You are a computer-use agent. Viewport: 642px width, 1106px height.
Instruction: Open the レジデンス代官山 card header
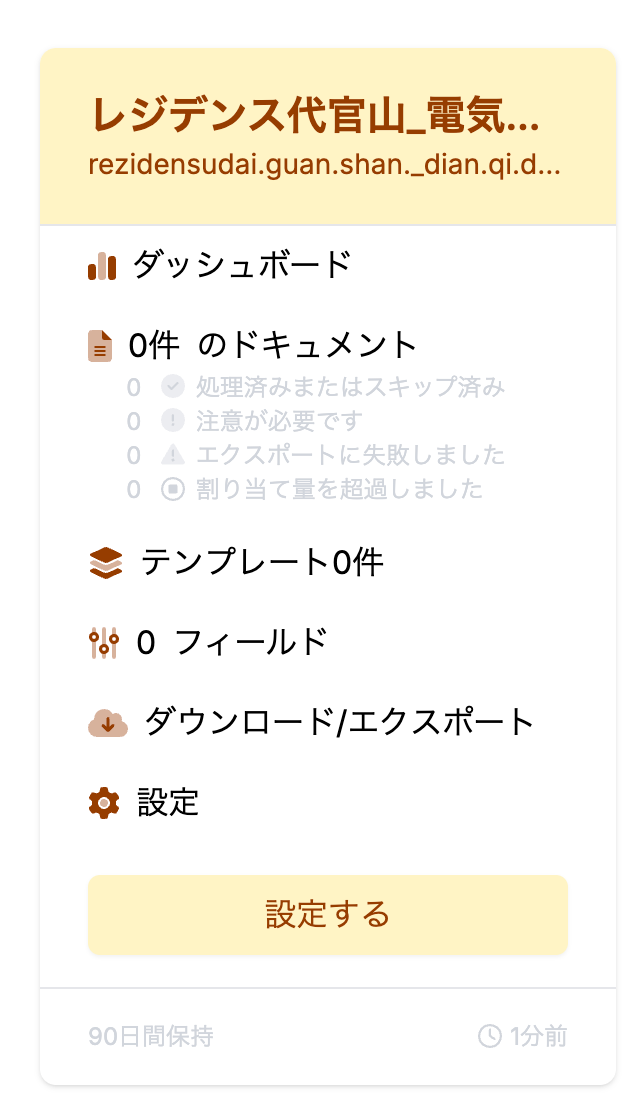(x=316, y=117)
